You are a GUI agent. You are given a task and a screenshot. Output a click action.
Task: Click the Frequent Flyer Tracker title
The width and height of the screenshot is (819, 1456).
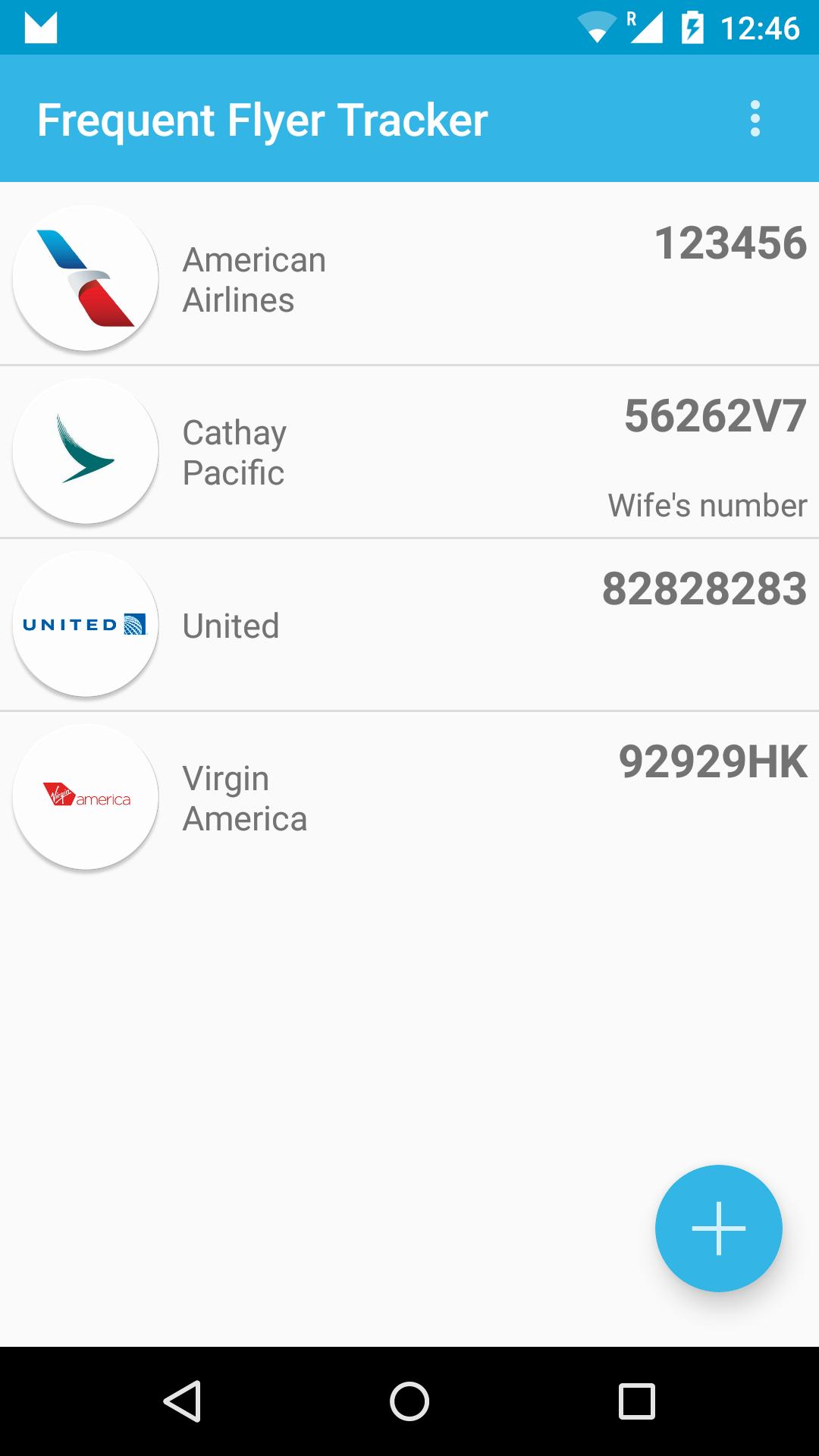(263, 119)
